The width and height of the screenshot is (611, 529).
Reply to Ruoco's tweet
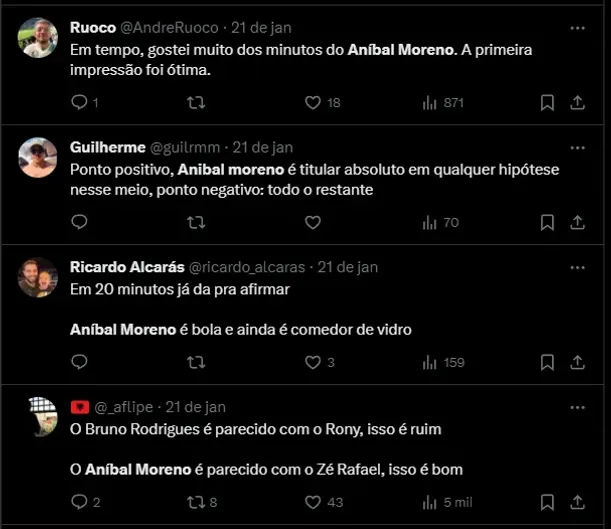click(80, 102)
